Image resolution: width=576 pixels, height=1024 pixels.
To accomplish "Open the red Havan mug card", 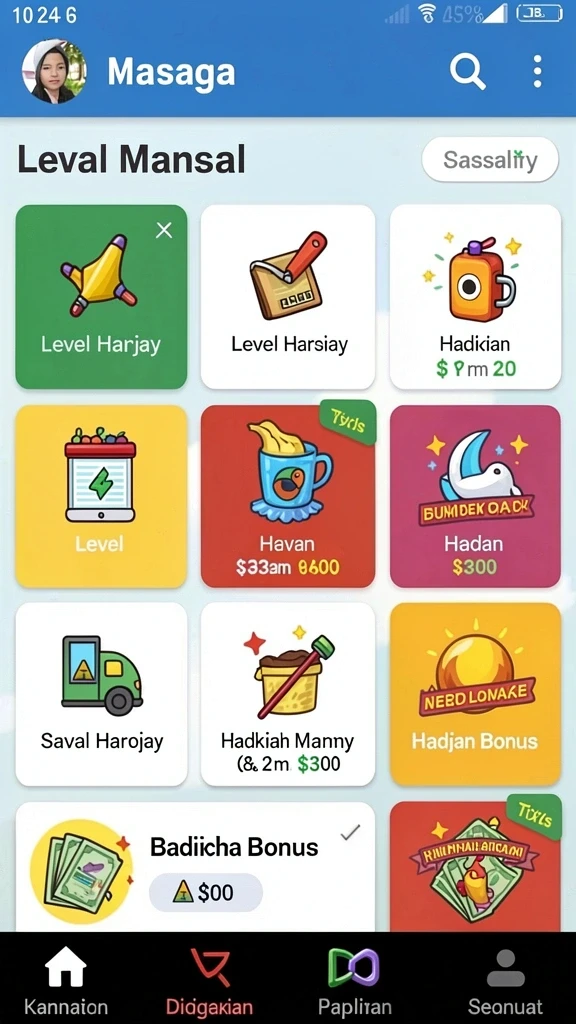I will [288, 496].
